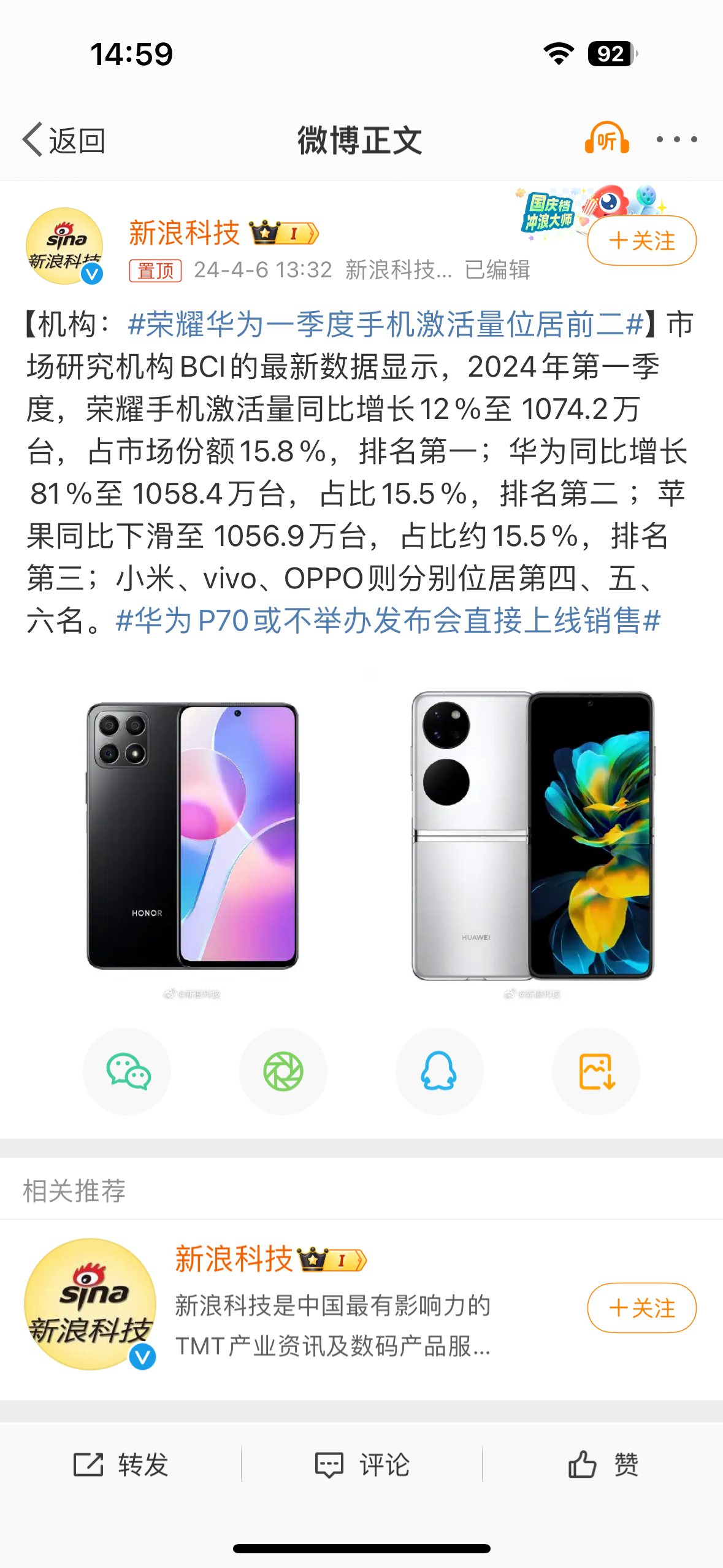Go back using the 返回 button

point(64,140)
